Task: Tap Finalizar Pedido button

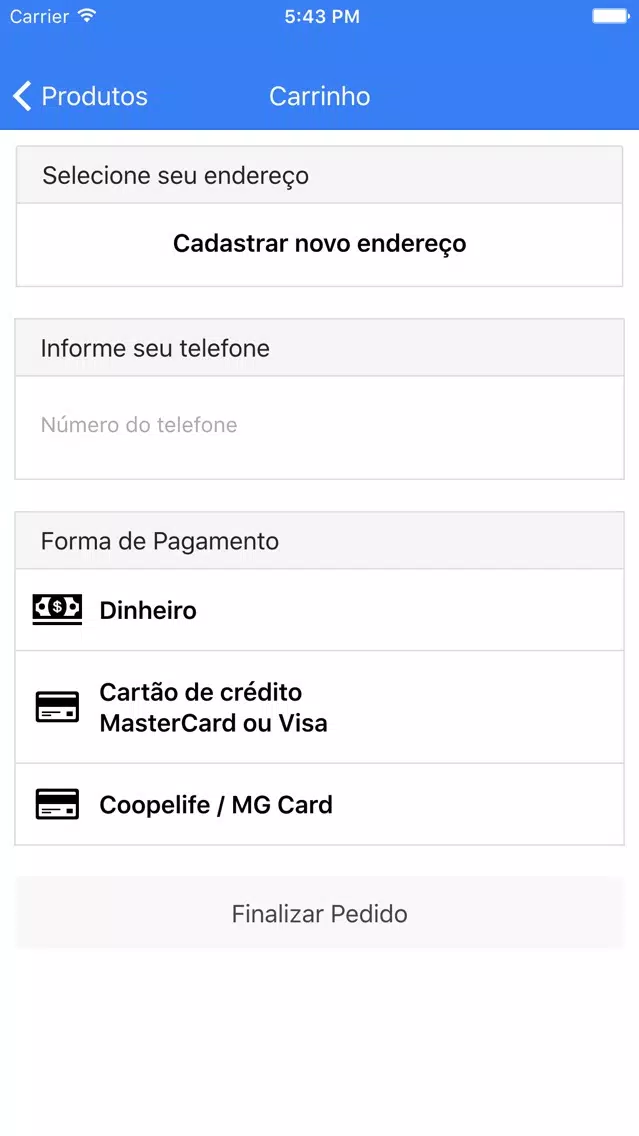Action: point(320,914)
